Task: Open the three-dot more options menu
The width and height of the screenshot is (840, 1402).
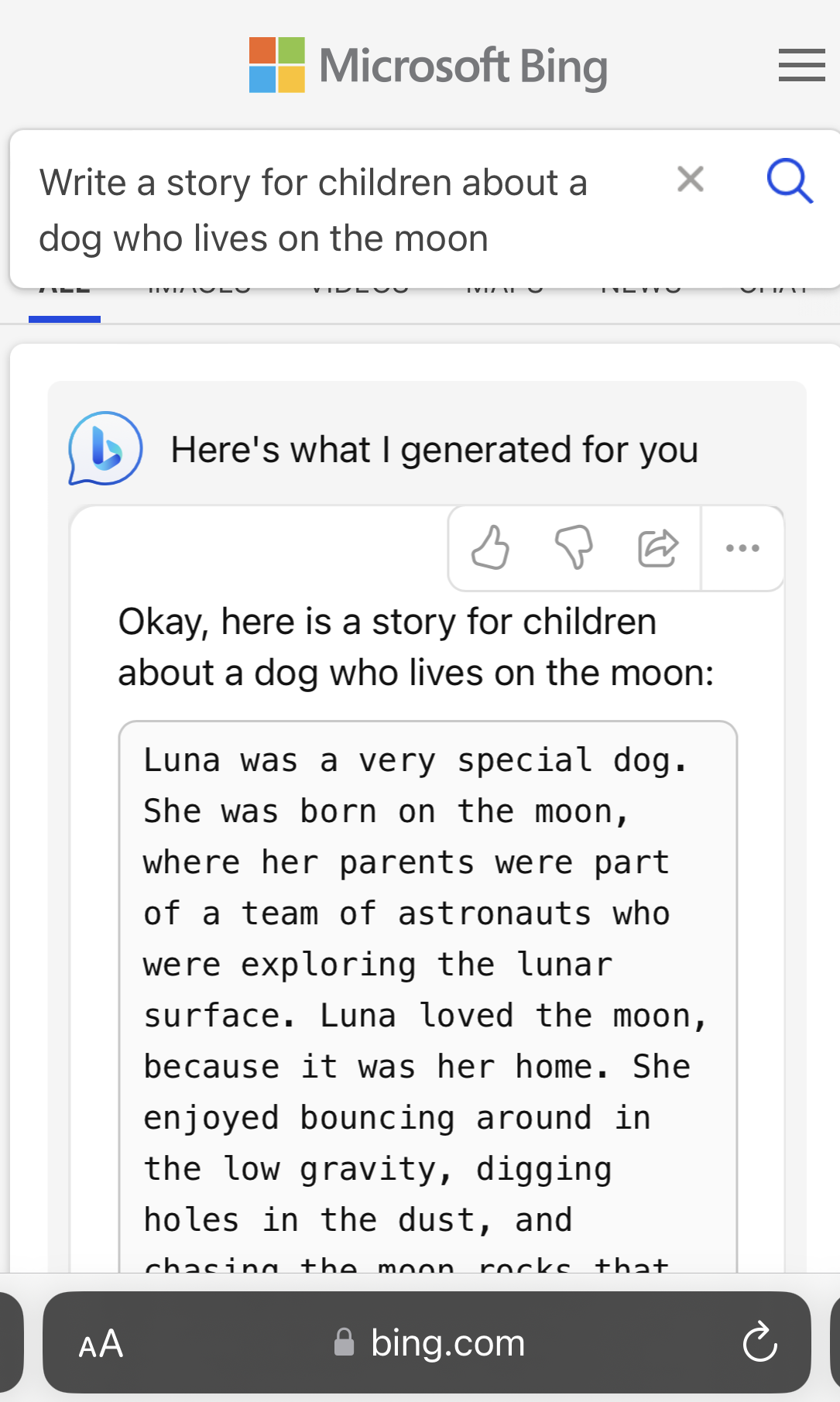Action: [742, 548]
